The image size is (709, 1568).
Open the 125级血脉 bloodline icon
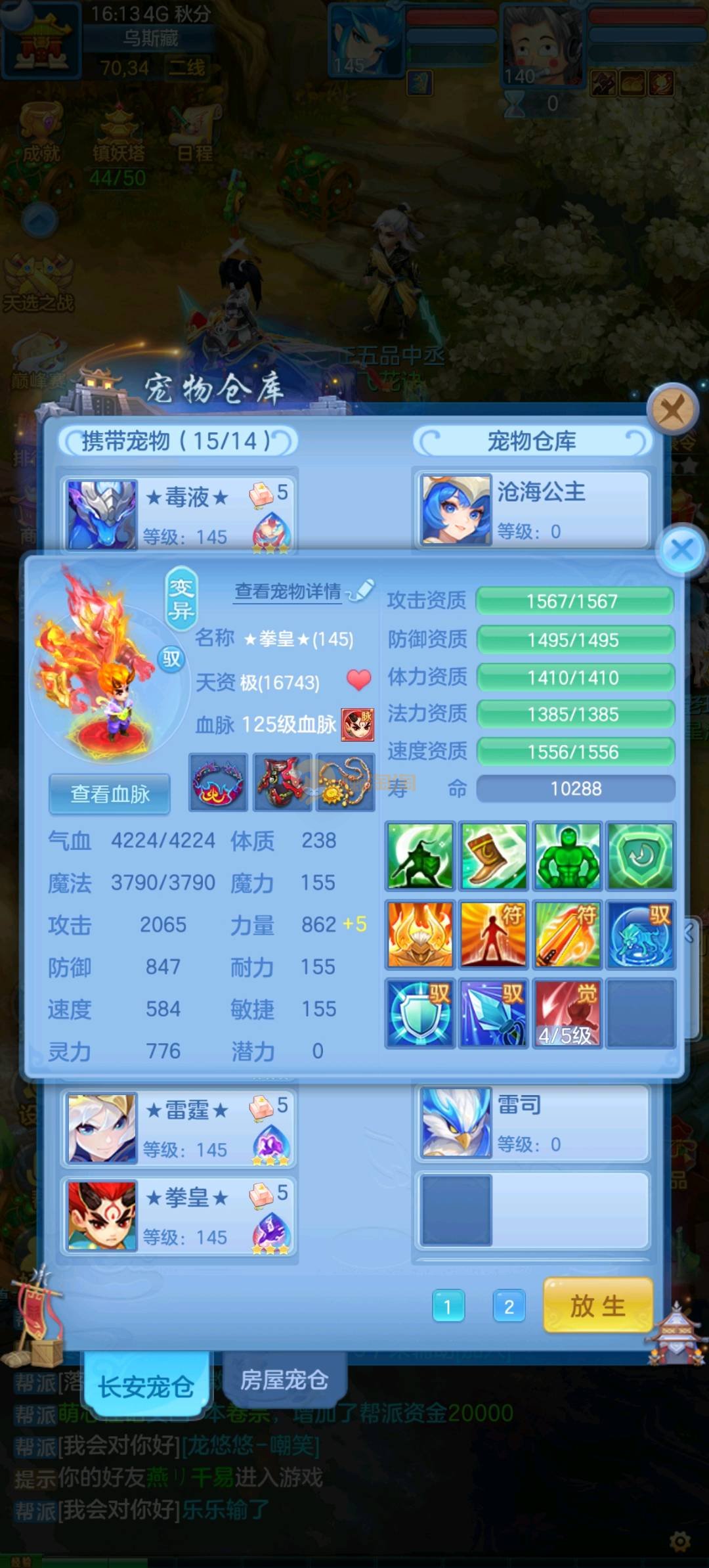pyautogui.click(x=358, y=725)
